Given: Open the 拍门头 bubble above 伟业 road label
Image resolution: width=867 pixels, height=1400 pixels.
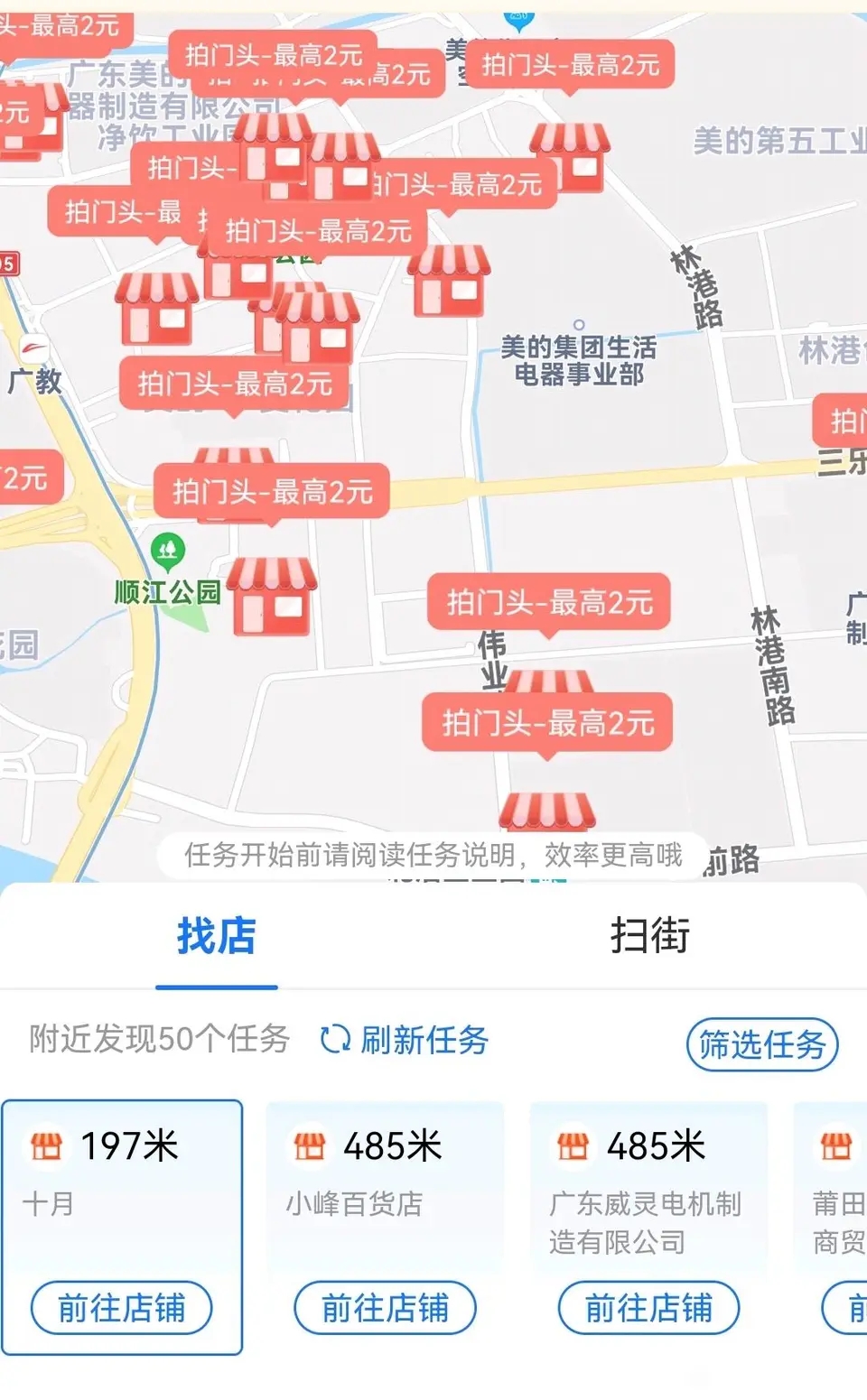Looking at the screenshot, I should [x=549, y=602].
